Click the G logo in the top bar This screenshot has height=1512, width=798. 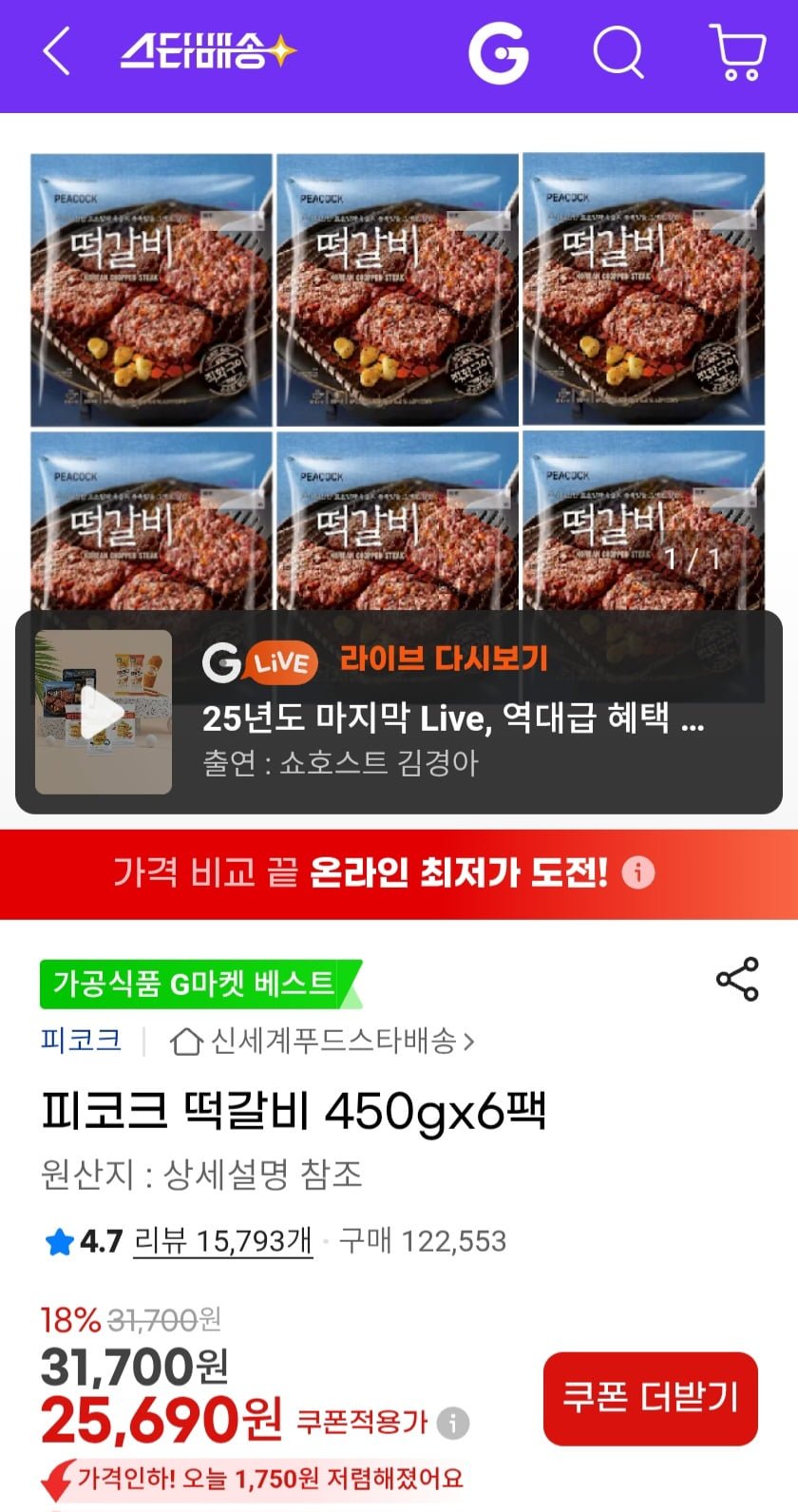(498, 52)
